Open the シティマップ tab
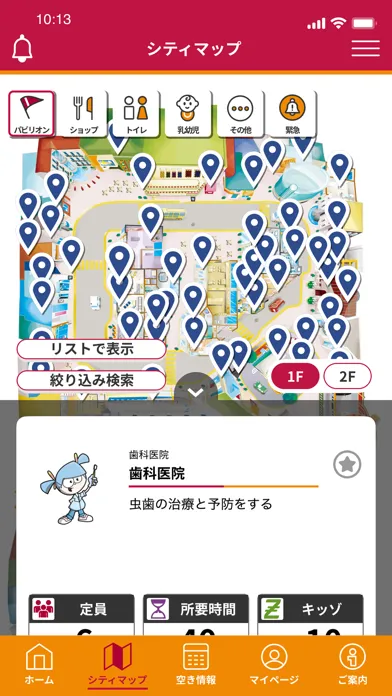This screenshot has height=696, width=392. [117, 664]
